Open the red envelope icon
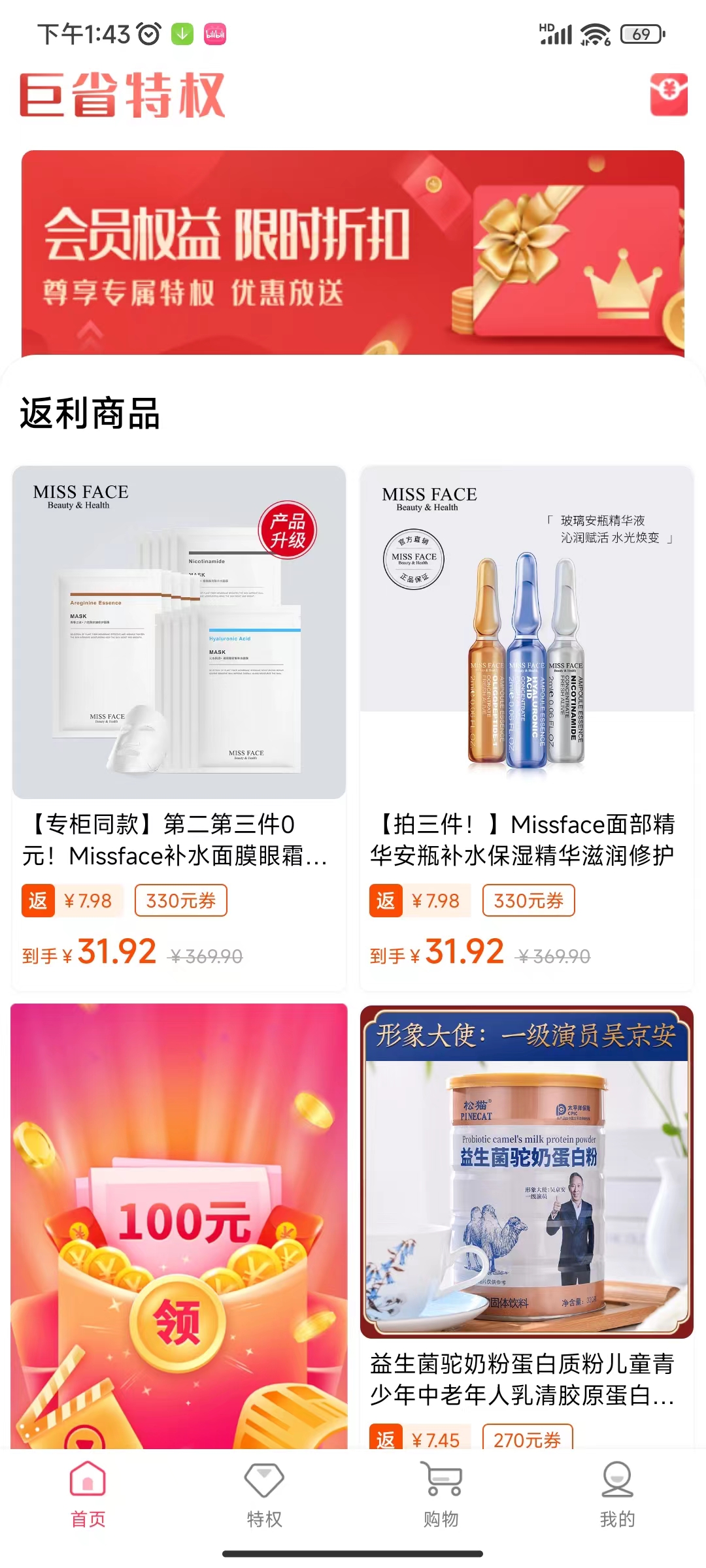 (x=668, y=95)
